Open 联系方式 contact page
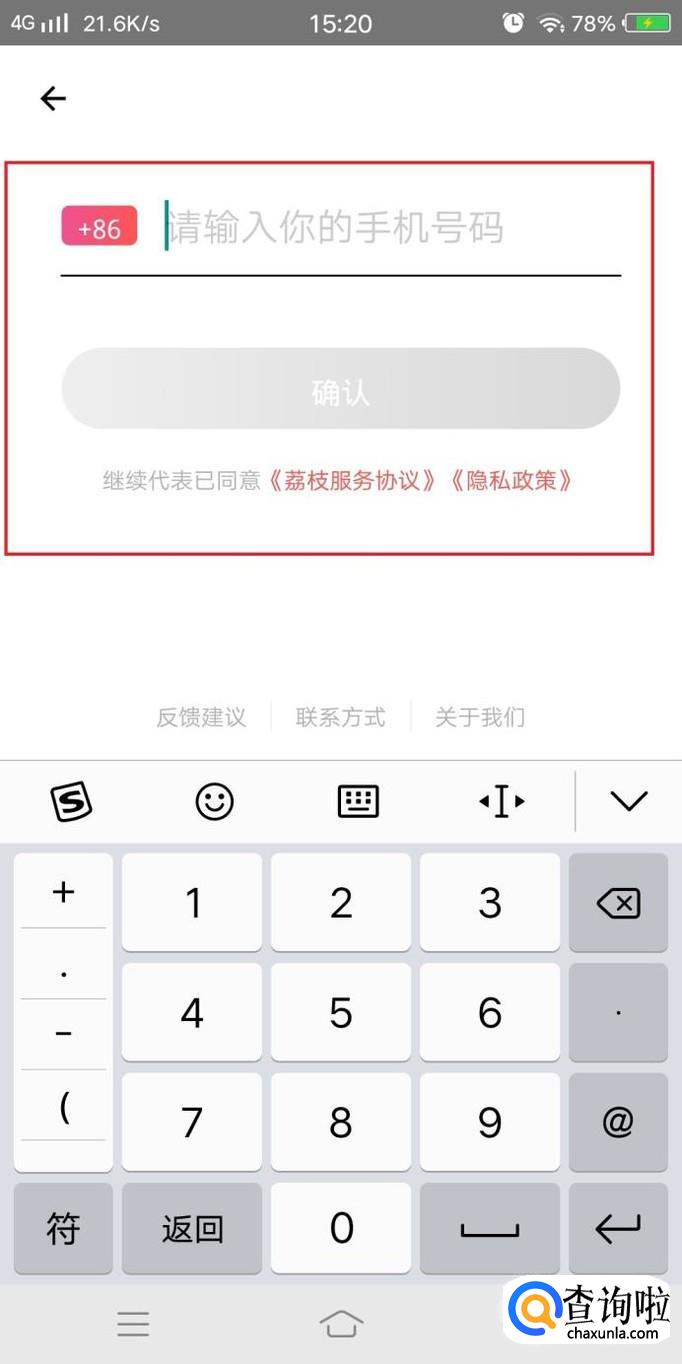This screenshot has height=1364, width=682. (x=341, y=717)
